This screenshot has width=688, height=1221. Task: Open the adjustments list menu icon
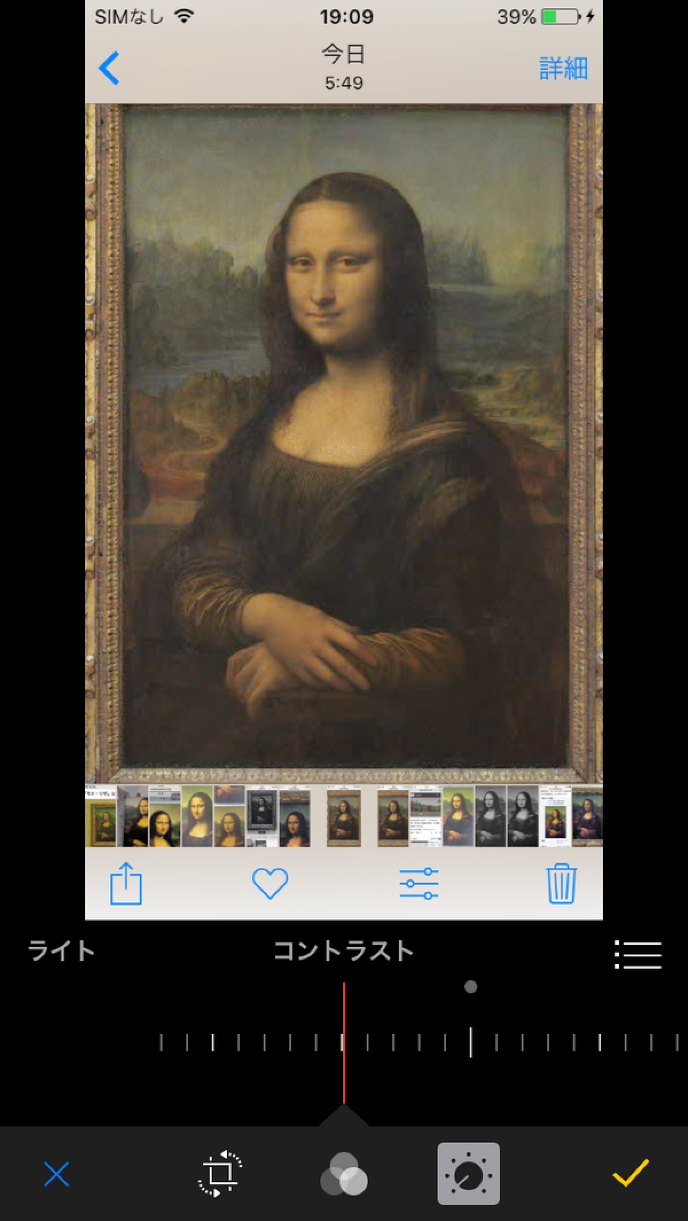coord(638,955)
